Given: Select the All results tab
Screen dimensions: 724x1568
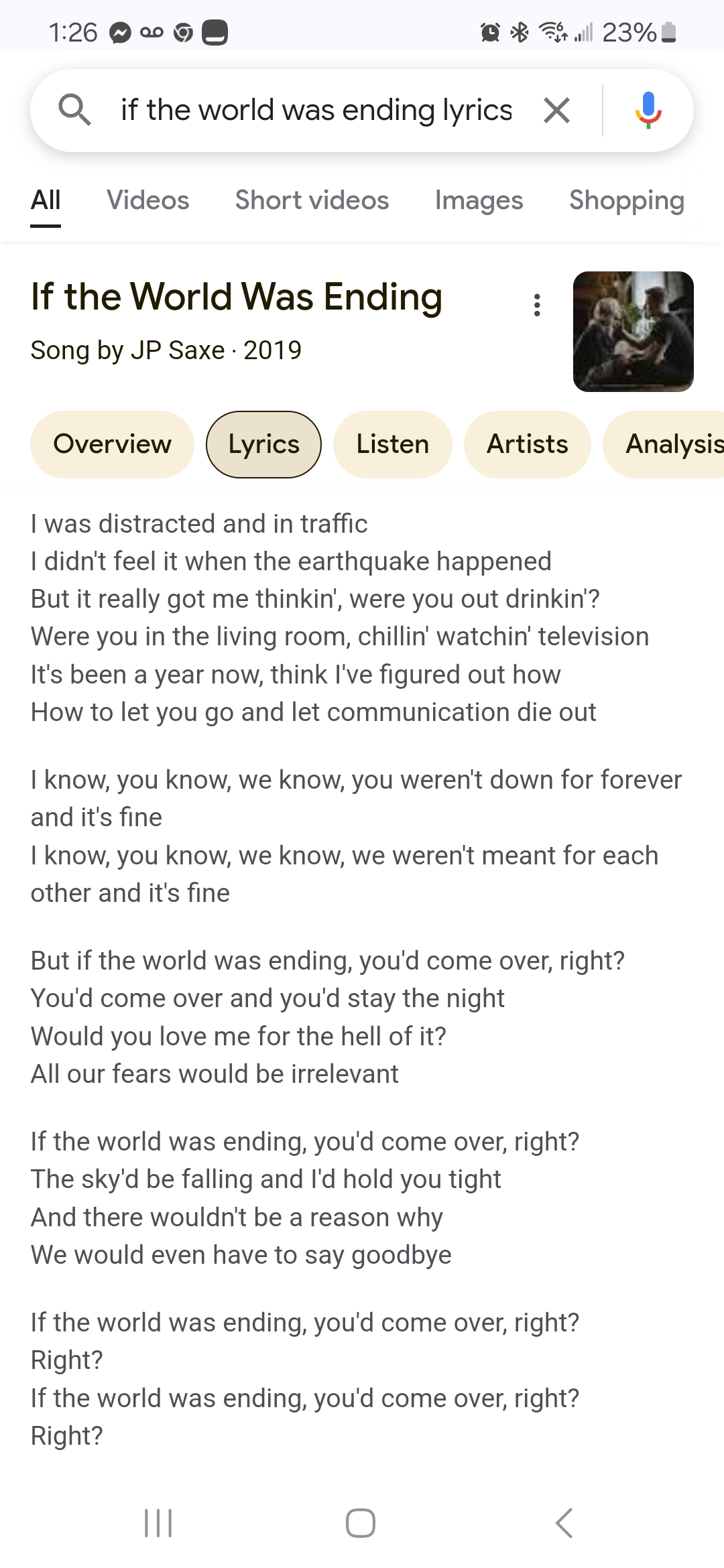Looking at the screenshot, I should [46, 200].
